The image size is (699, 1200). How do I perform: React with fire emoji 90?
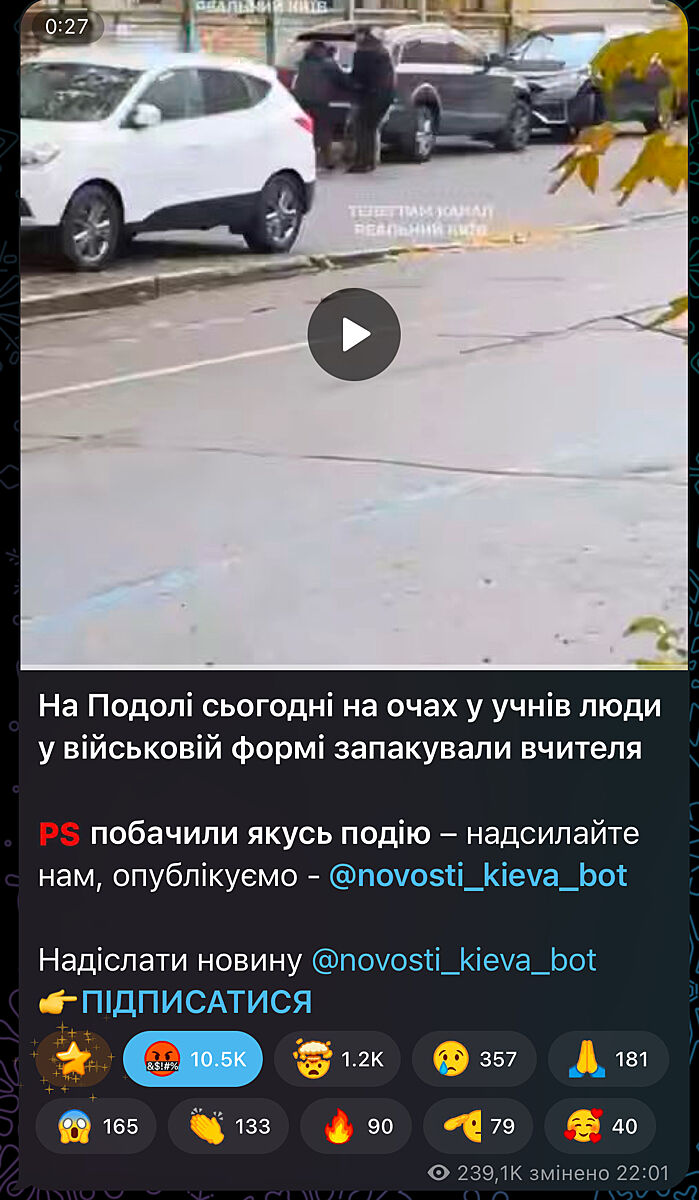[358, 1126]
